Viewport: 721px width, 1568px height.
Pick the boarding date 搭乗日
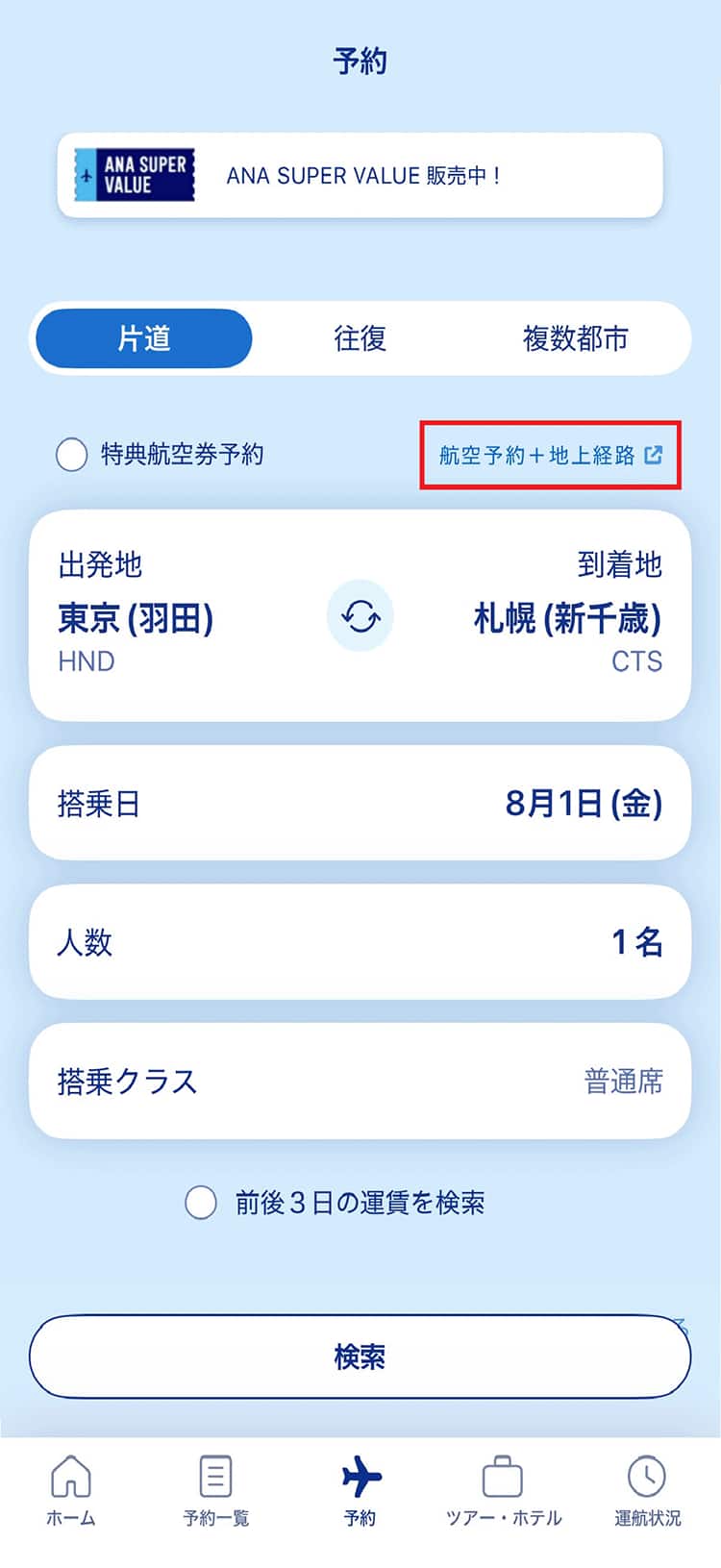(x=360, y=803)
